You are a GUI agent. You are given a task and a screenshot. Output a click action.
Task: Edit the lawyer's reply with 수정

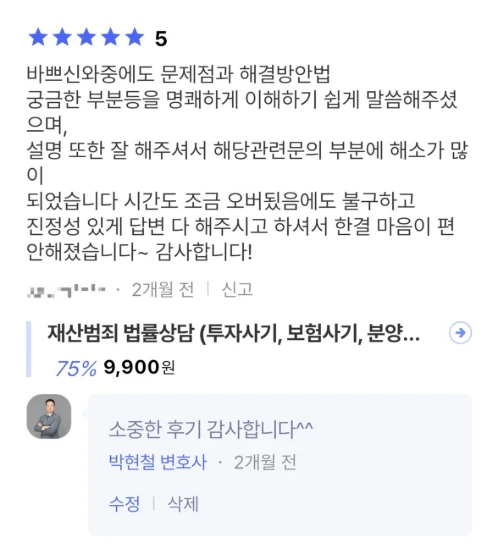click(x=124, y=504)
